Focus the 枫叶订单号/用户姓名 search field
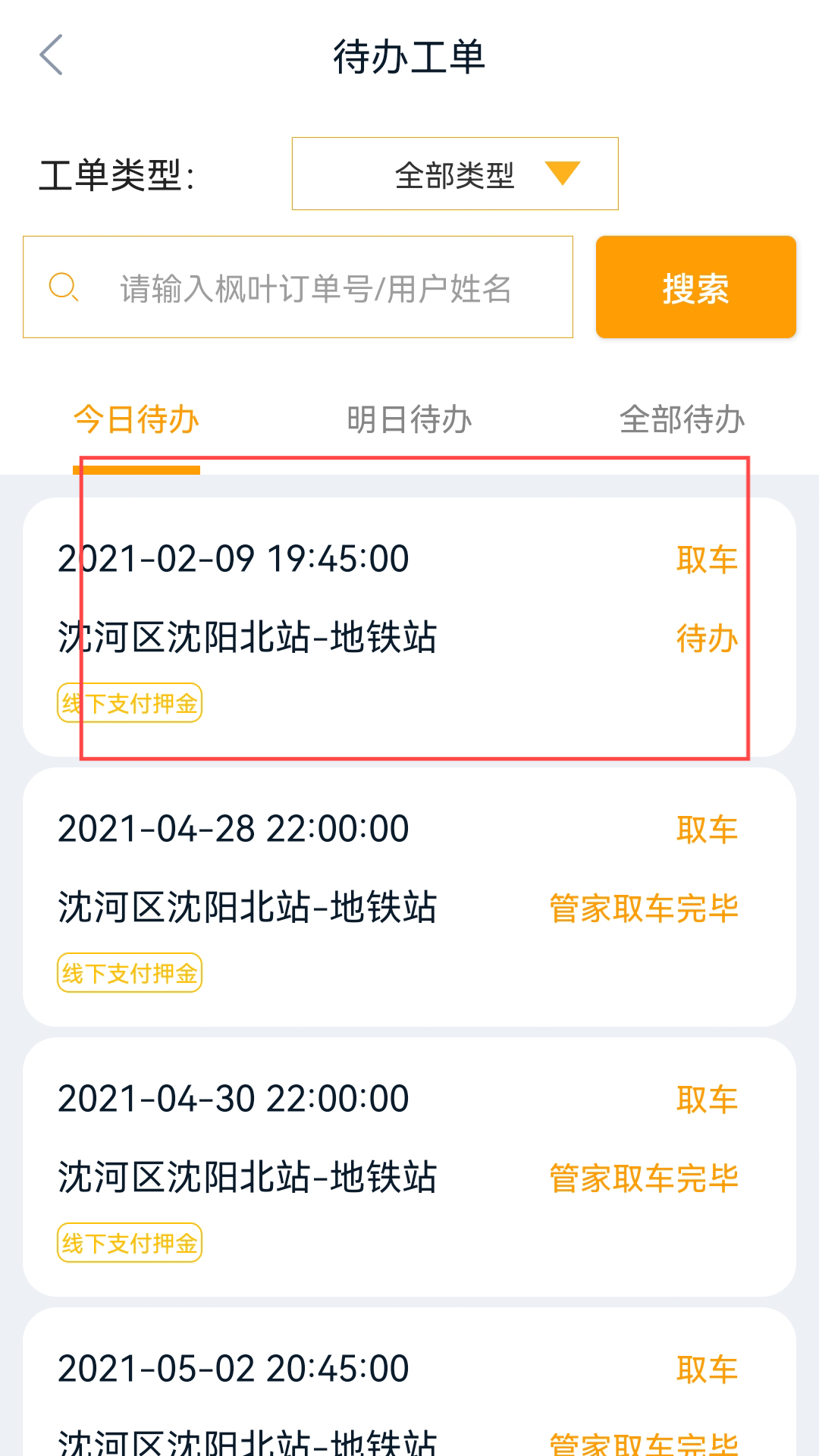819x1456 pixels. [315, 288]
